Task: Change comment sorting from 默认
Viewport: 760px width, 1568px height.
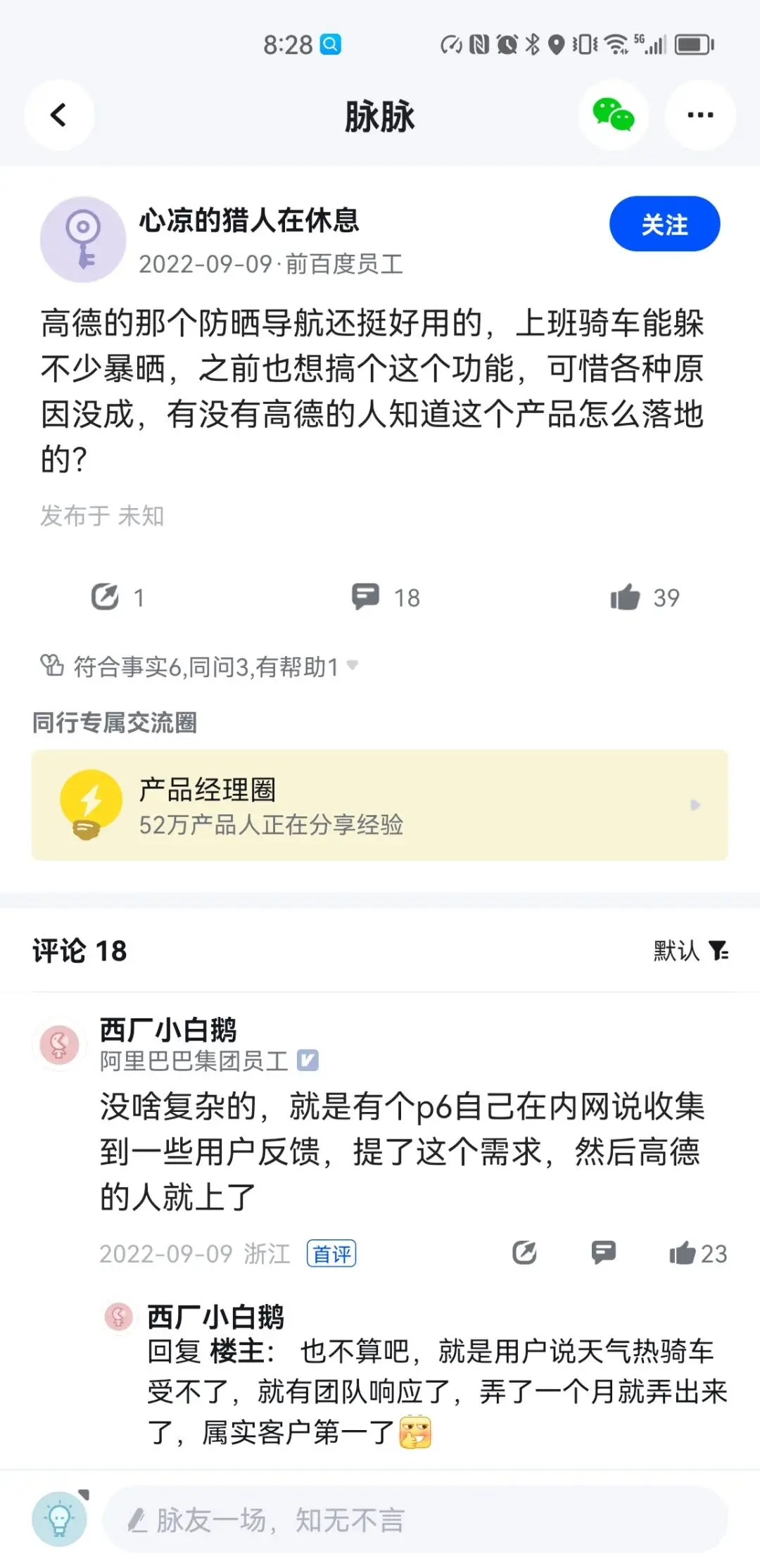Action: pos(691,951)
